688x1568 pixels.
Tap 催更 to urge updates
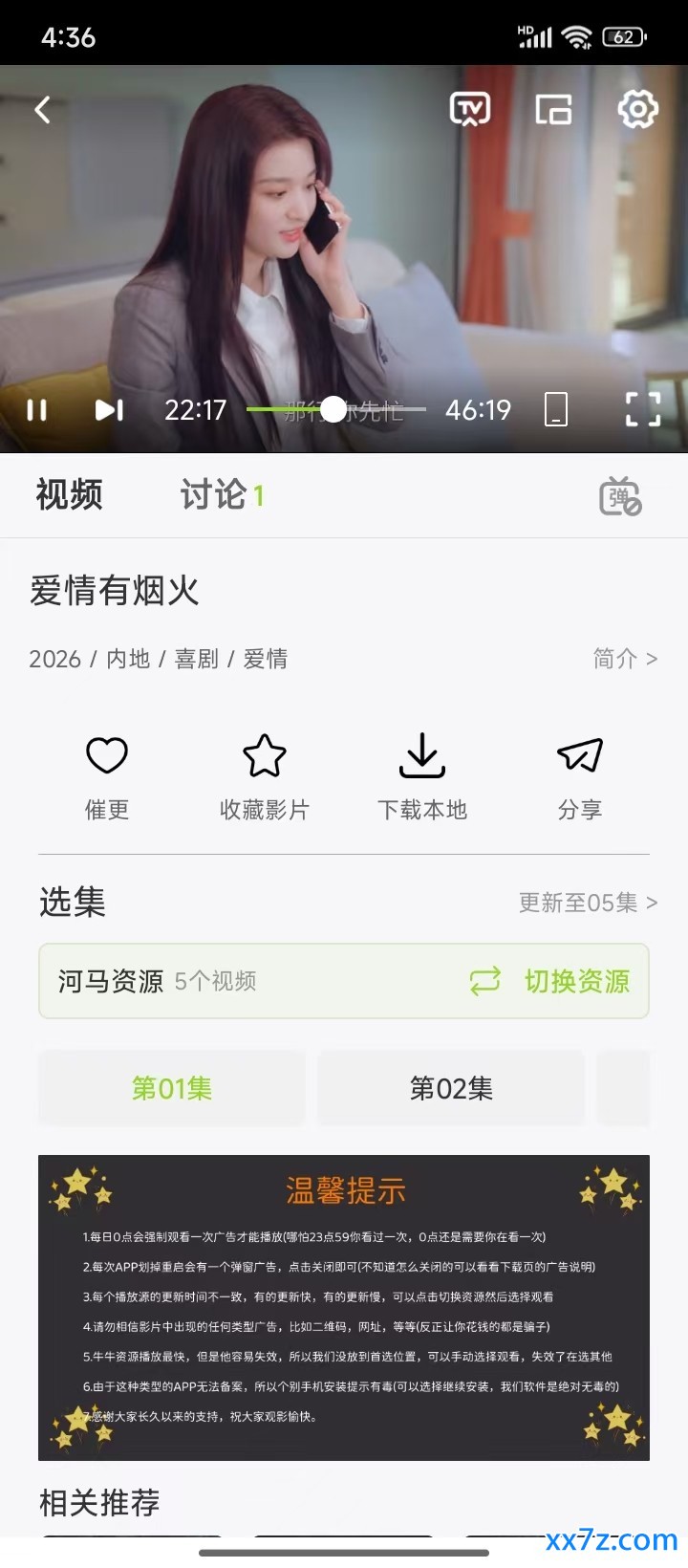107,777
